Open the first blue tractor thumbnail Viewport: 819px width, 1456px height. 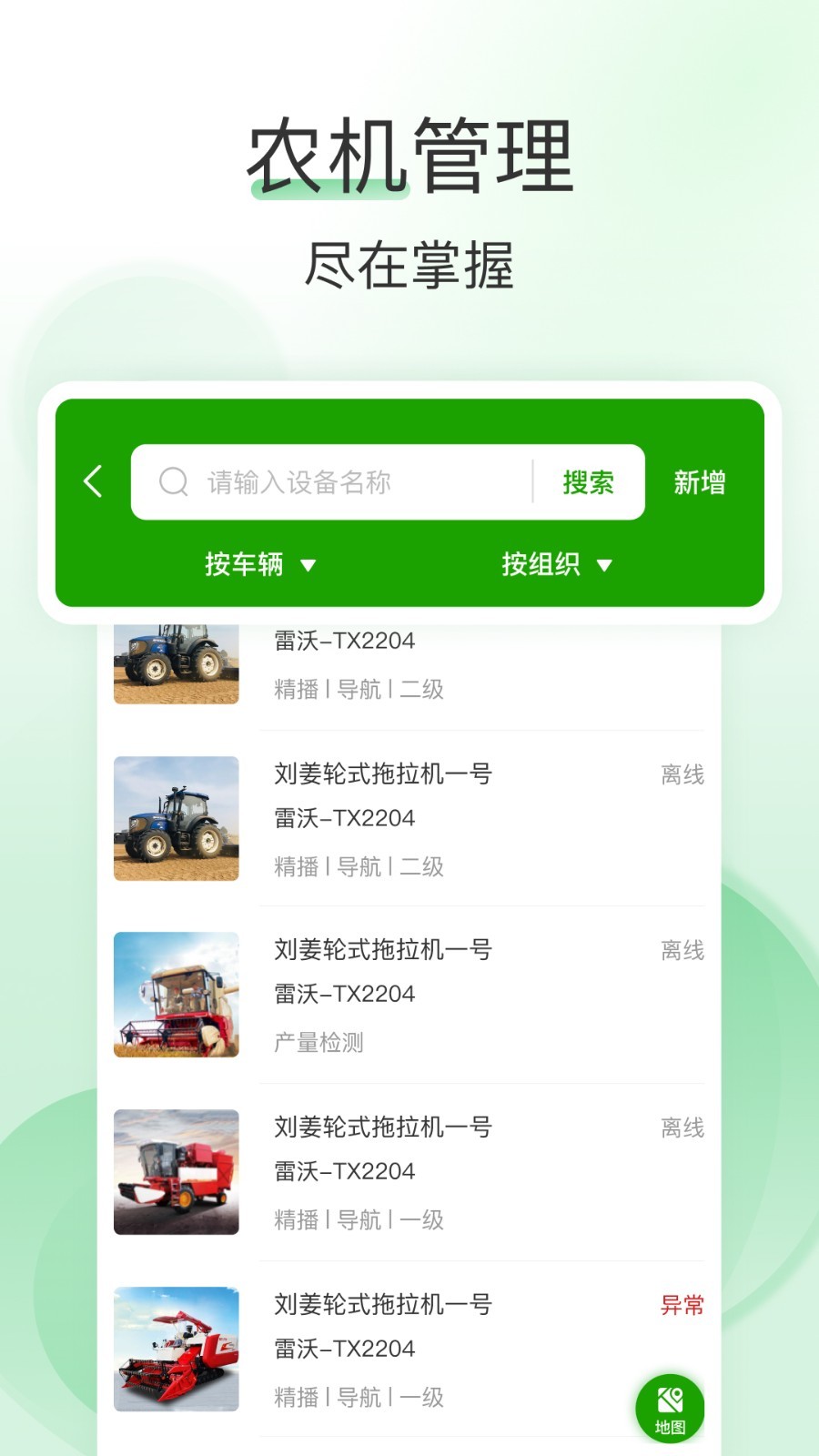coord(176,662)
